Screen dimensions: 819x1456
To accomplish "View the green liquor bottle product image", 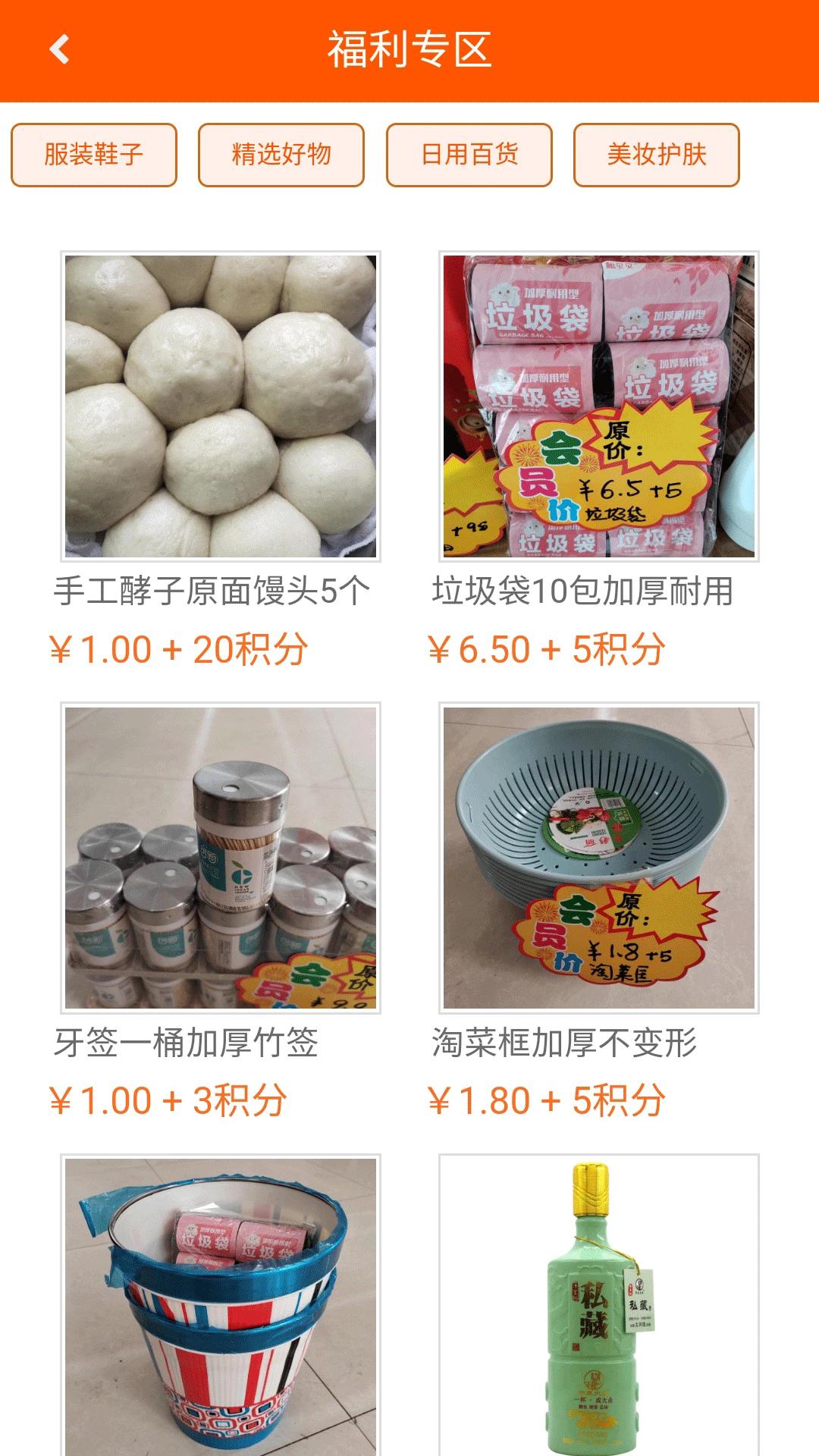I will [x=599, y=1304].
